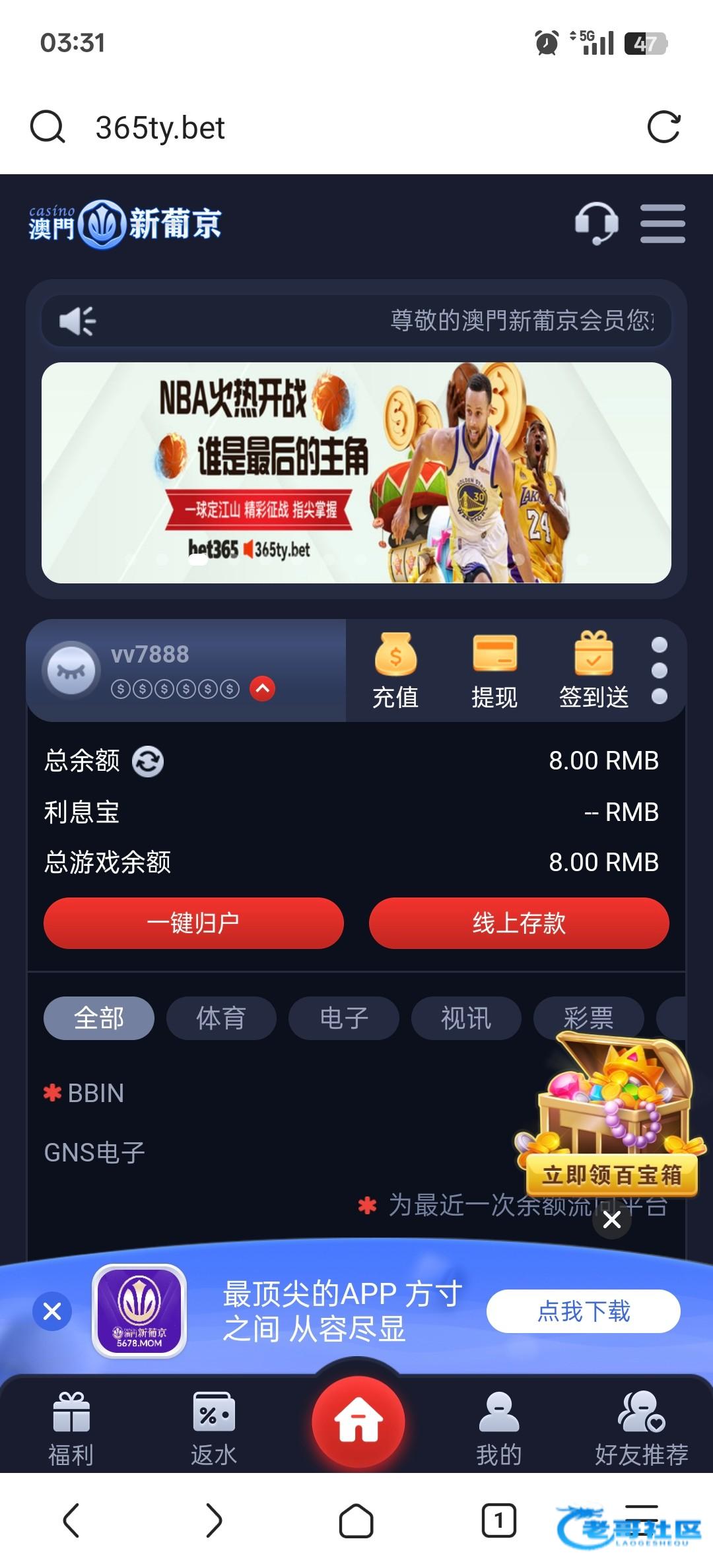Tap the 一键归户 button
The width and height of the screenshot is (713, 1568).
(193, 923)
